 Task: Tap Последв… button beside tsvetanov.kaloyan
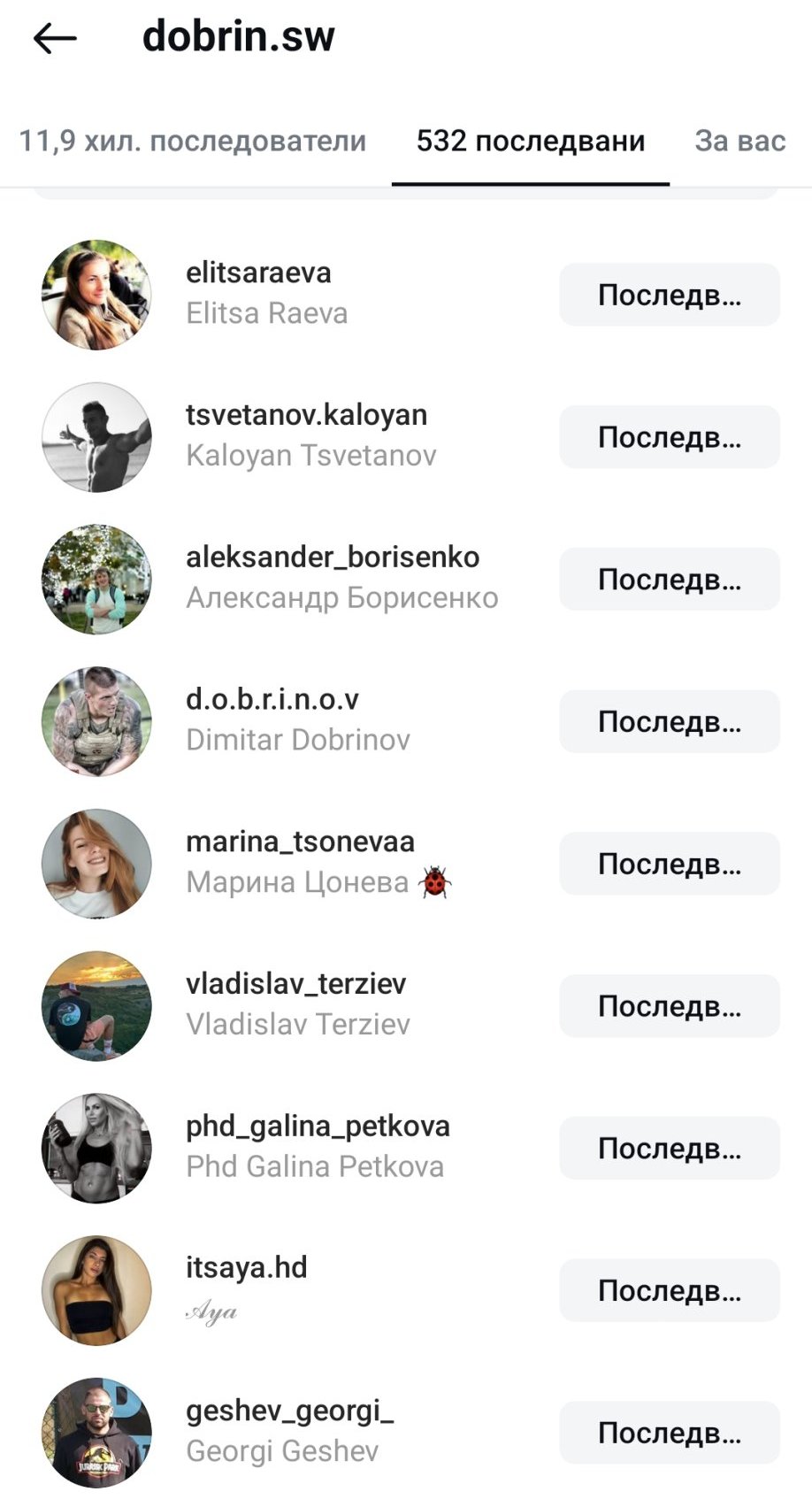669,437
